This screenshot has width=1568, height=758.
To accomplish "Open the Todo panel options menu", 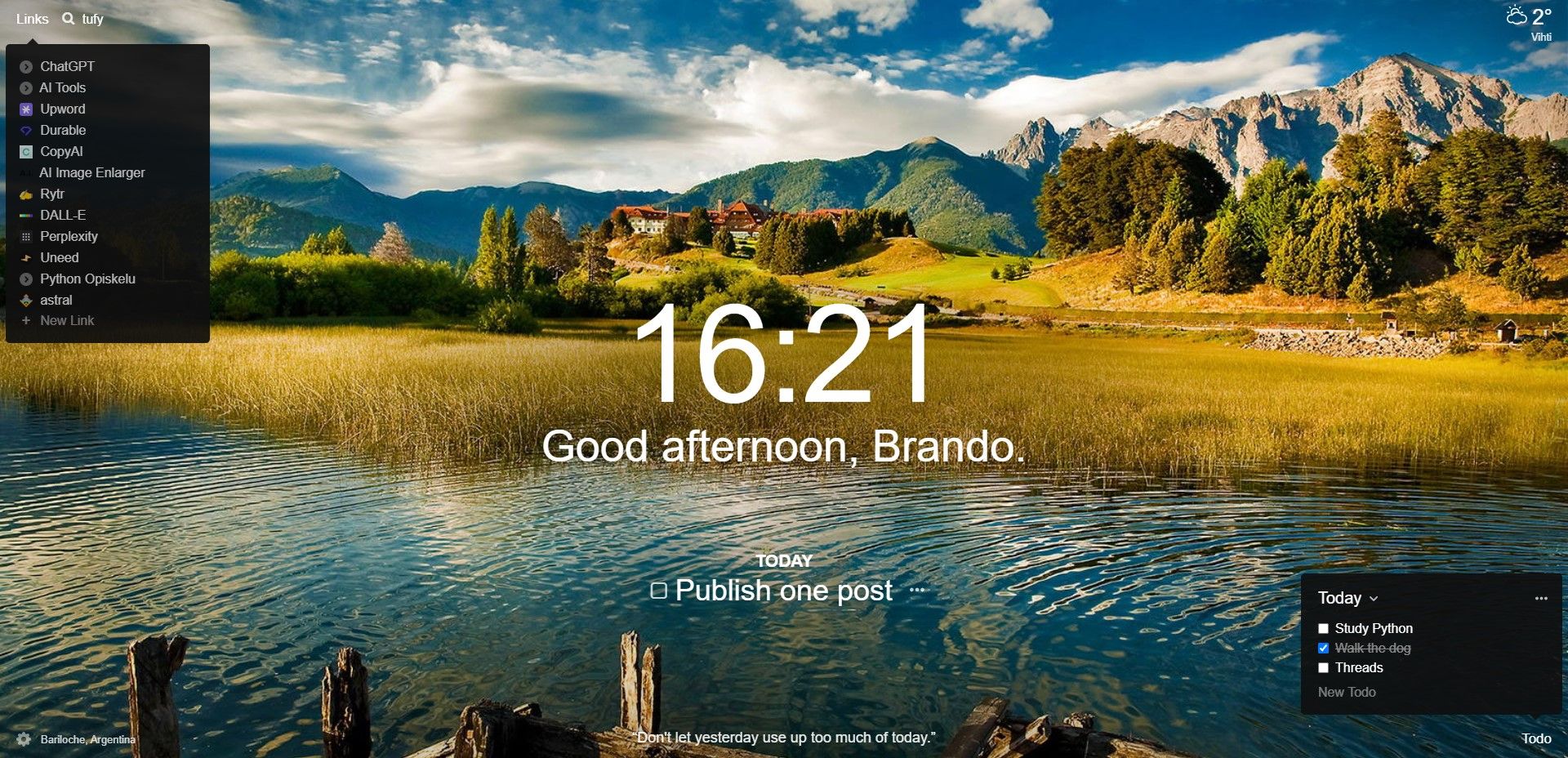I will coord(1541,598).
